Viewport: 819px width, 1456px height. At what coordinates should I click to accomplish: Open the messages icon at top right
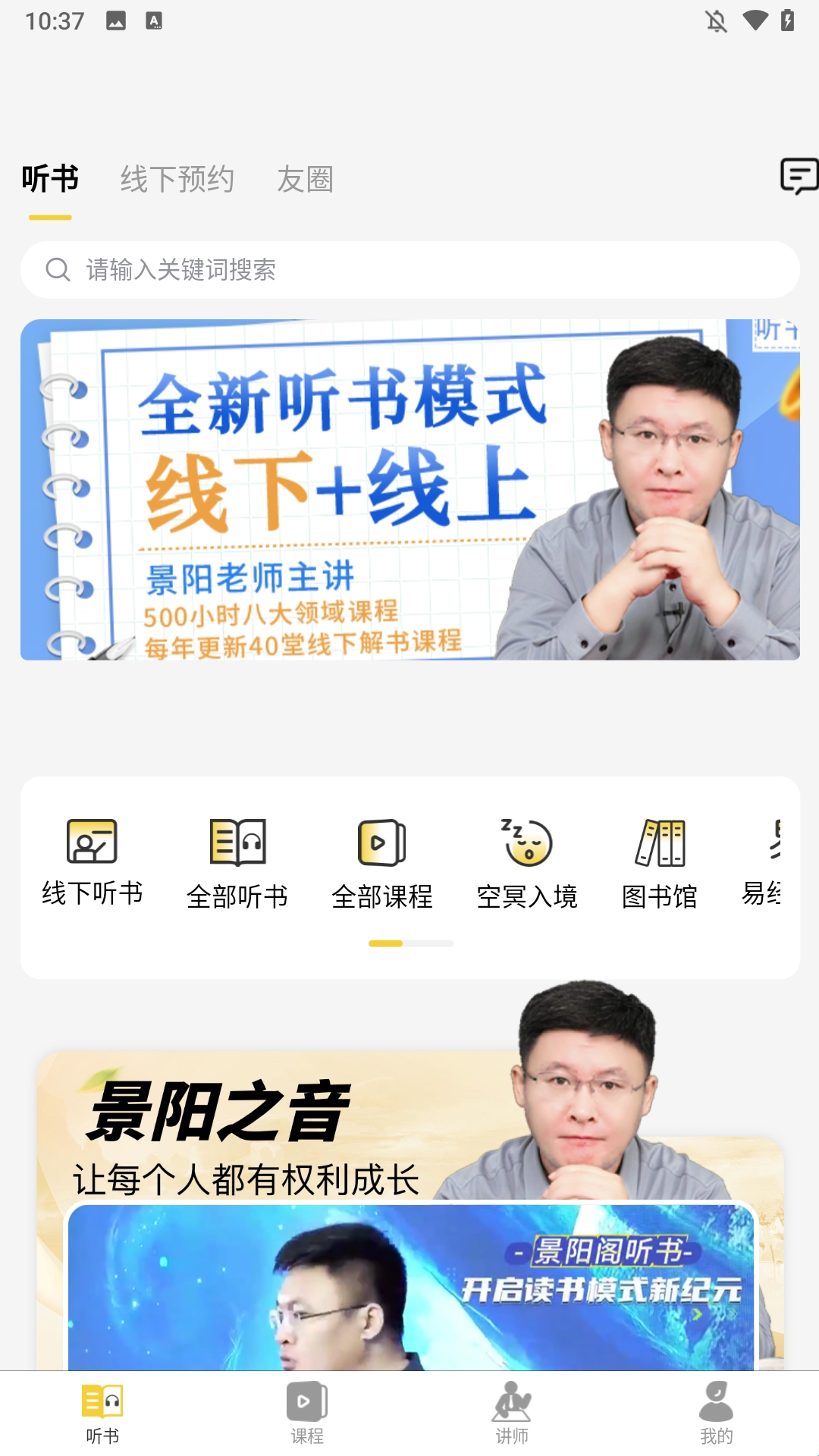798,177
